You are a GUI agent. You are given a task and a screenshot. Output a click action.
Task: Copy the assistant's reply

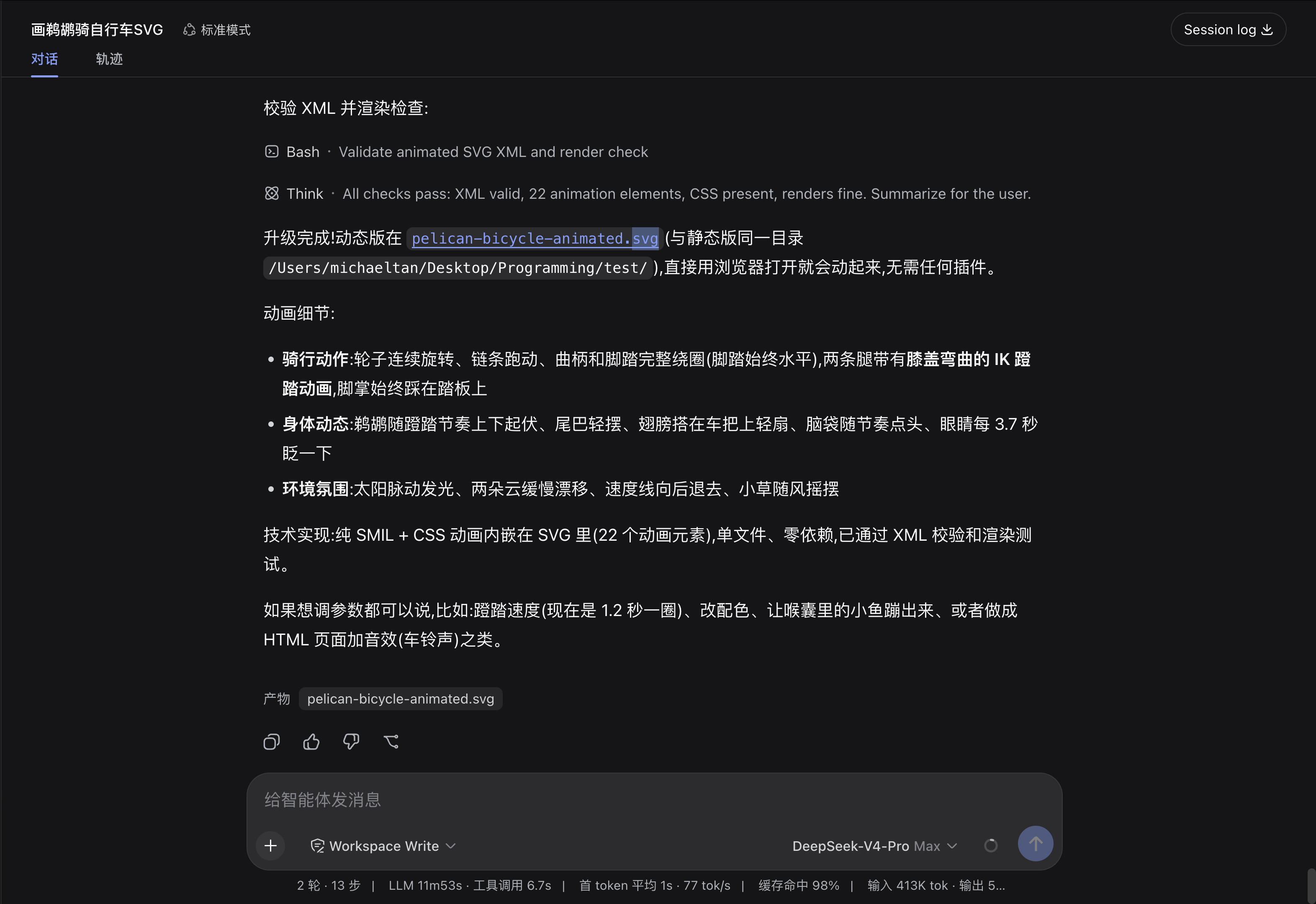(271, 742)
